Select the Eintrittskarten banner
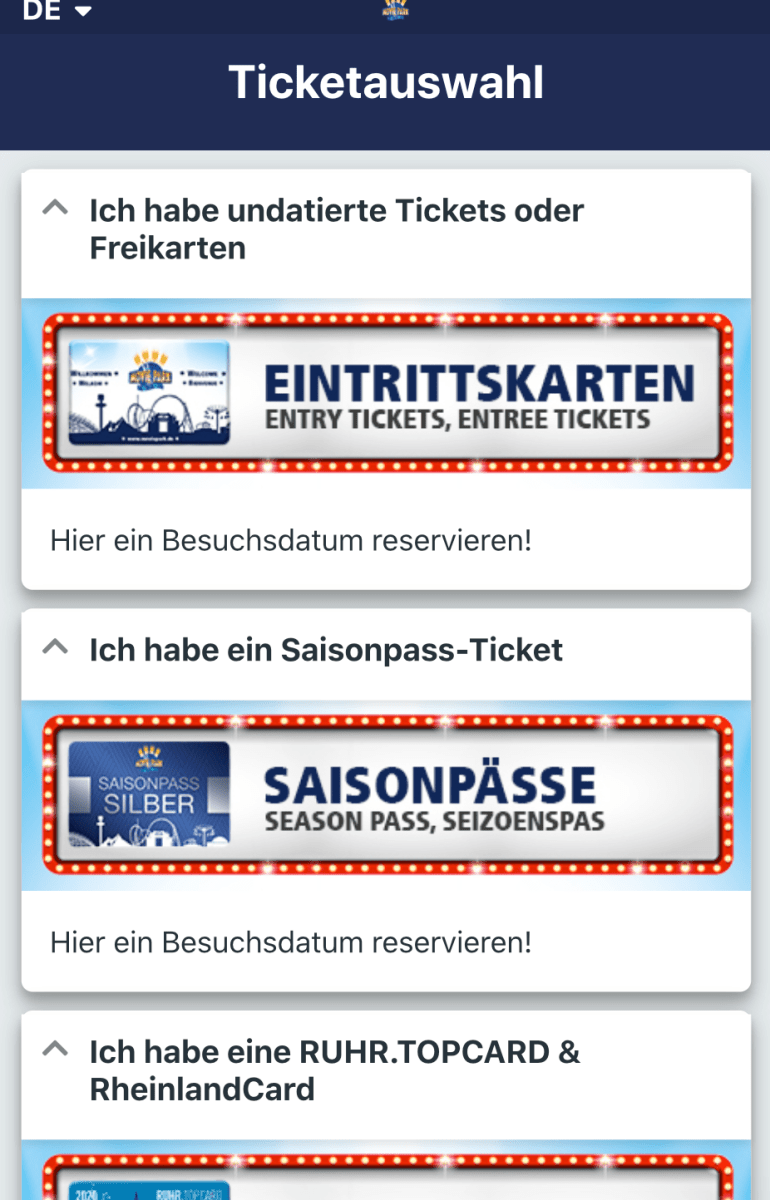This screenshot has height=1200, width=770. (x=386, y=393)
